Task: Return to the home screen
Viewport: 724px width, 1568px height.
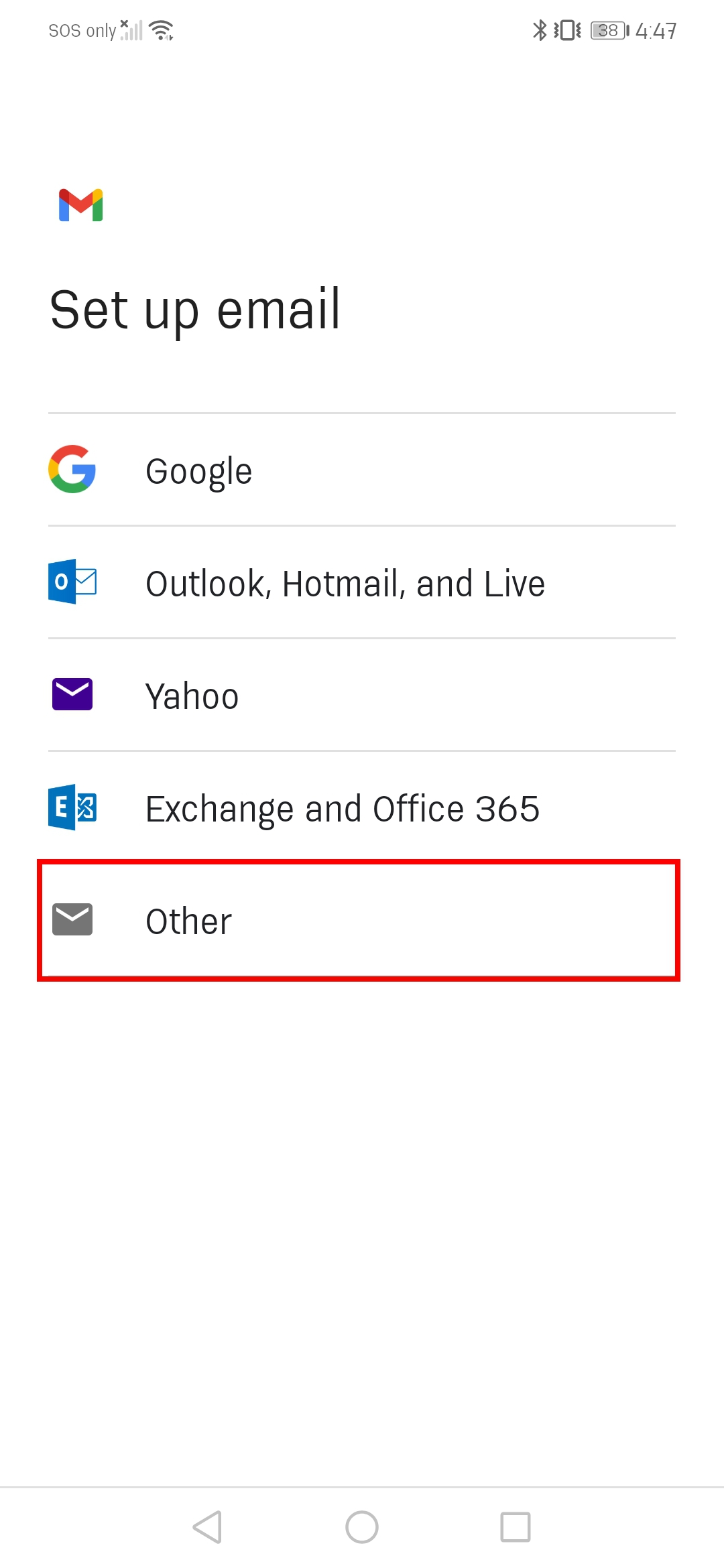Action: point(362,1527)
